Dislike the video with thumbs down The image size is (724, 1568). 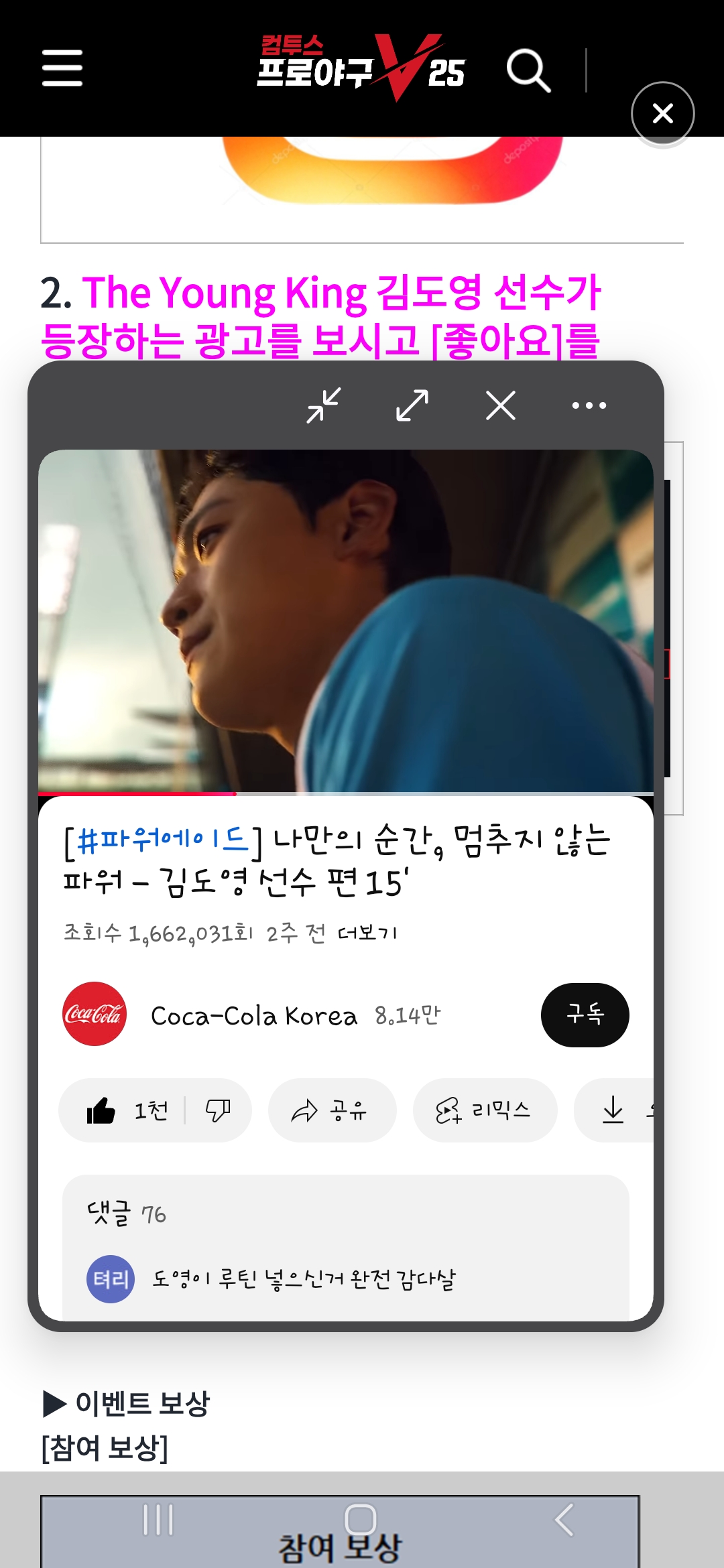(218, 1110)
